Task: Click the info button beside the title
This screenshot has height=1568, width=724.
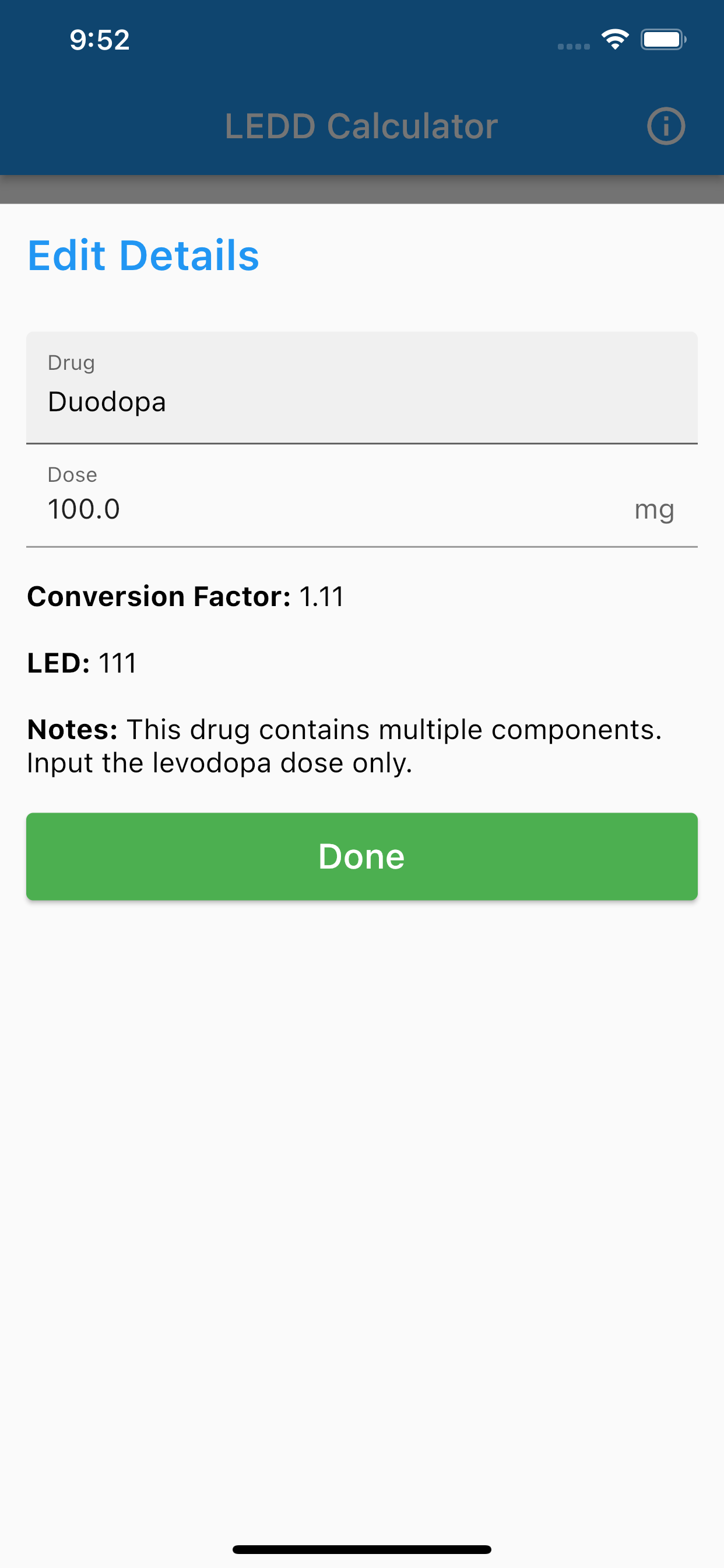Action: [667, 126]
